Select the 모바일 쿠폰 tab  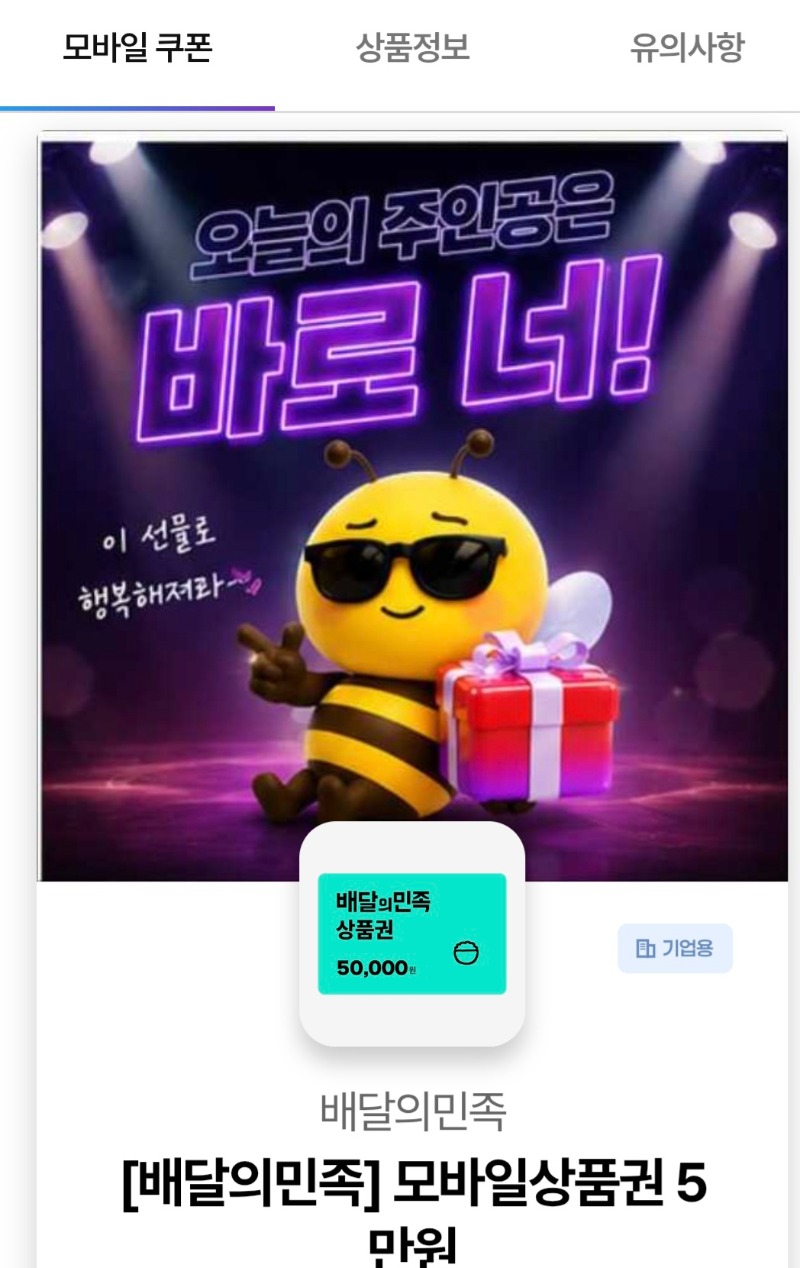point(137,48)
